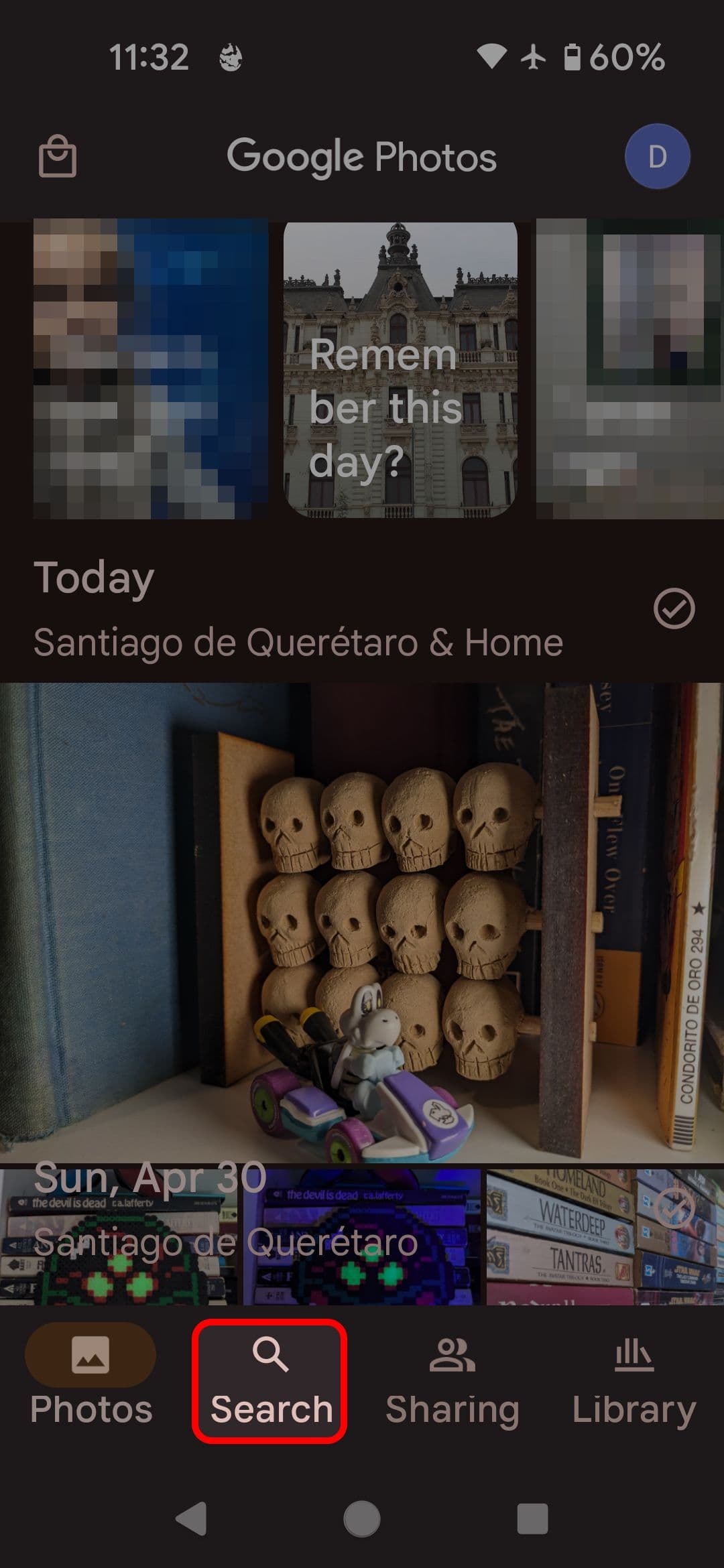Open the skulls bookshelf photo
This screenshot has height=1568, width=724.
(362, 905)
